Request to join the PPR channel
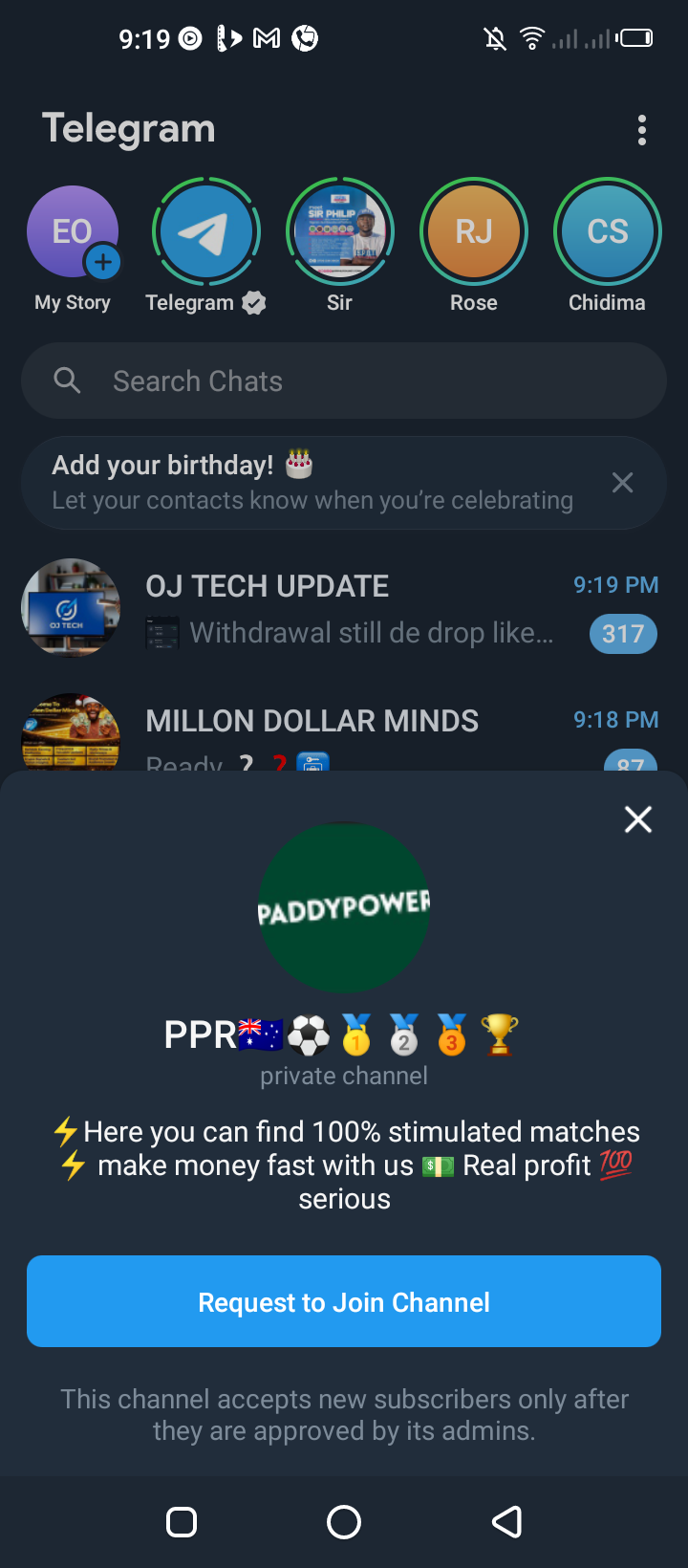This screenshot has width=688, height=1568. [x=344, y=1301]
